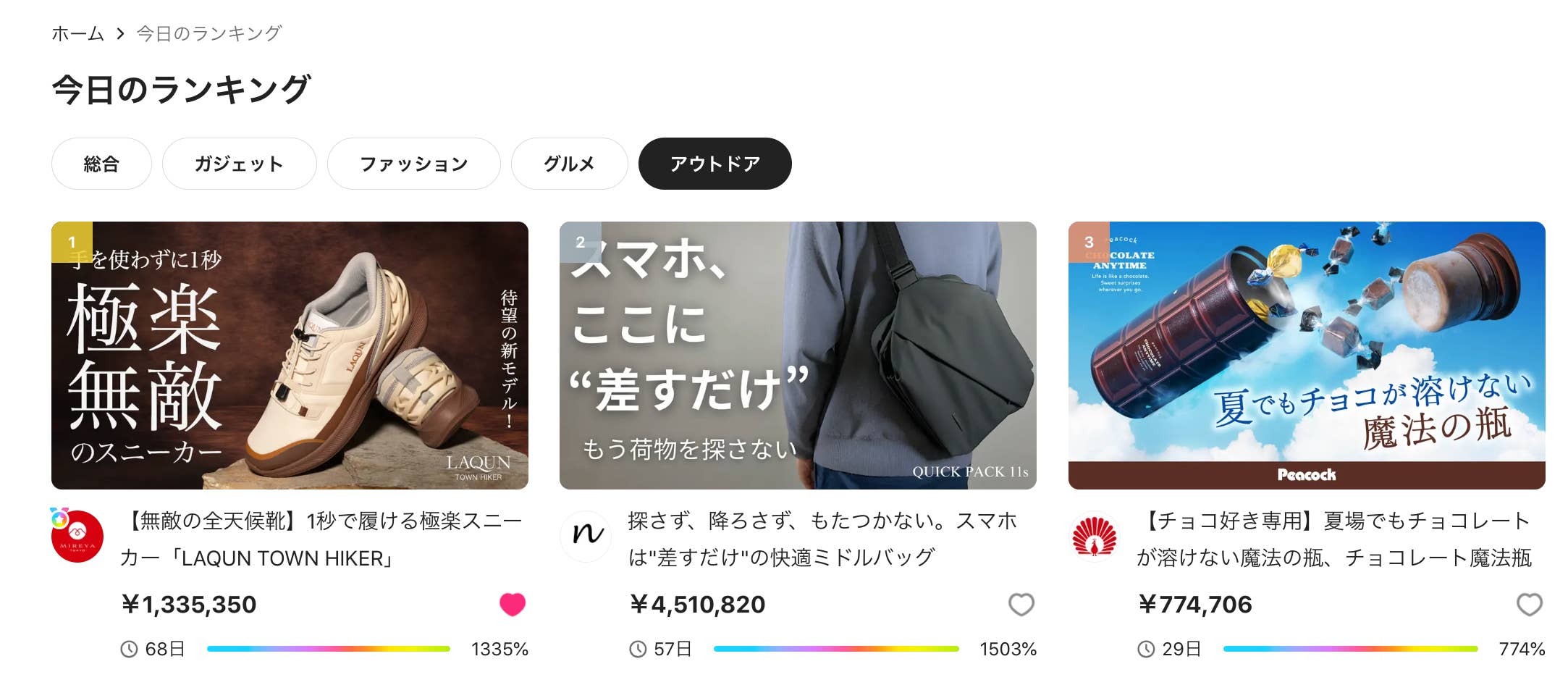Show the ファッション ranking
Image resolution: width=1568 pixels, height=685 pixels.
413,164
